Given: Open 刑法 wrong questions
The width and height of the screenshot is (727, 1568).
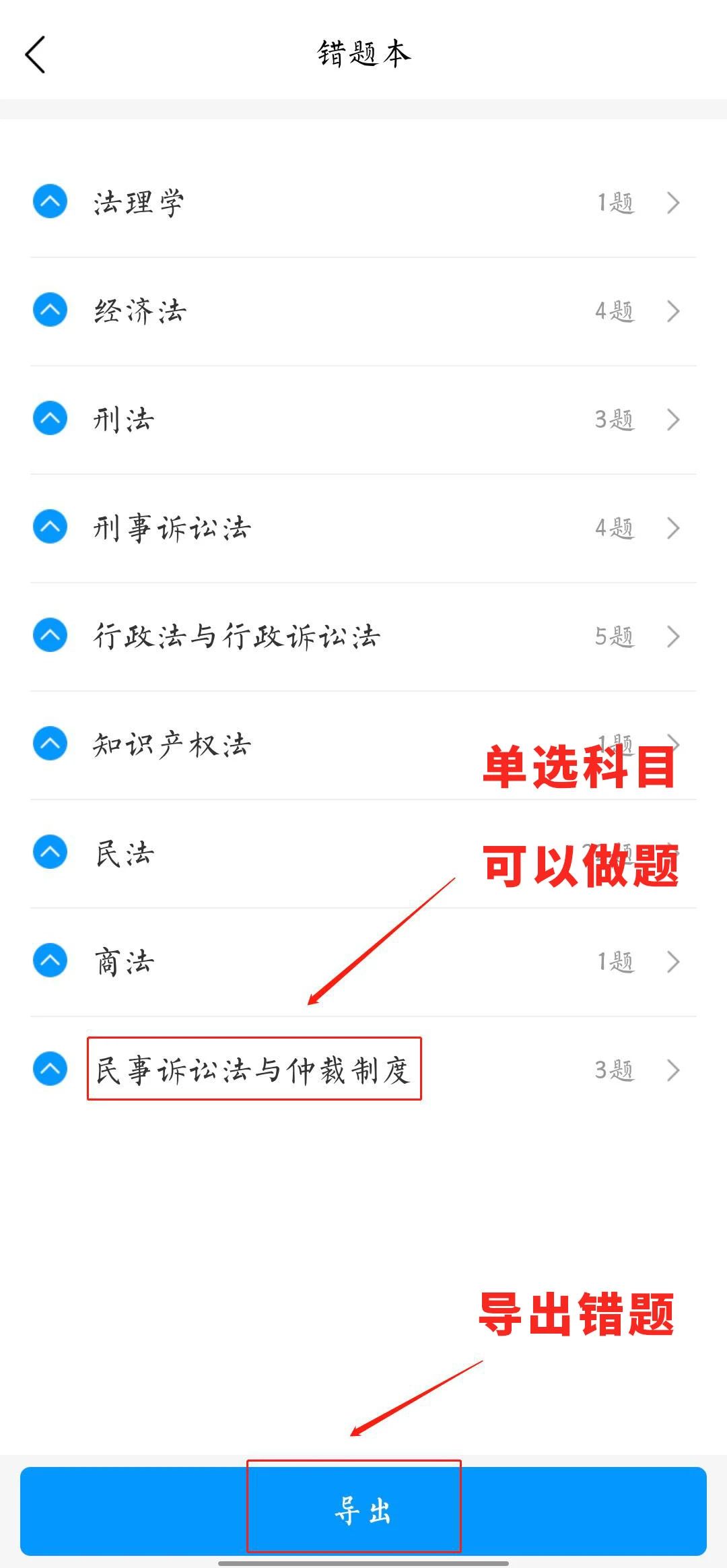Looking at the screenshot, I should click(363, 420).
